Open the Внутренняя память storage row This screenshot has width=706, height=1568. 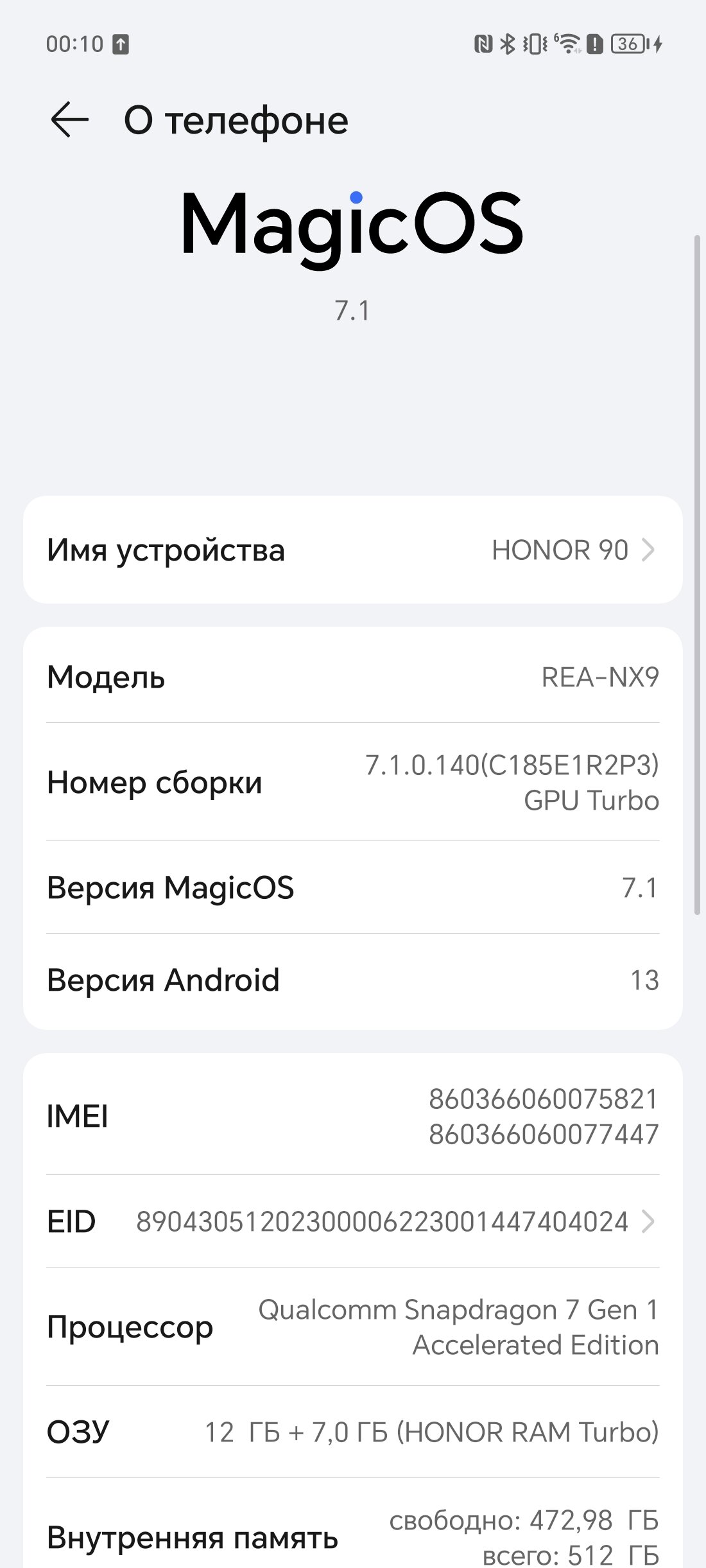352,1536
